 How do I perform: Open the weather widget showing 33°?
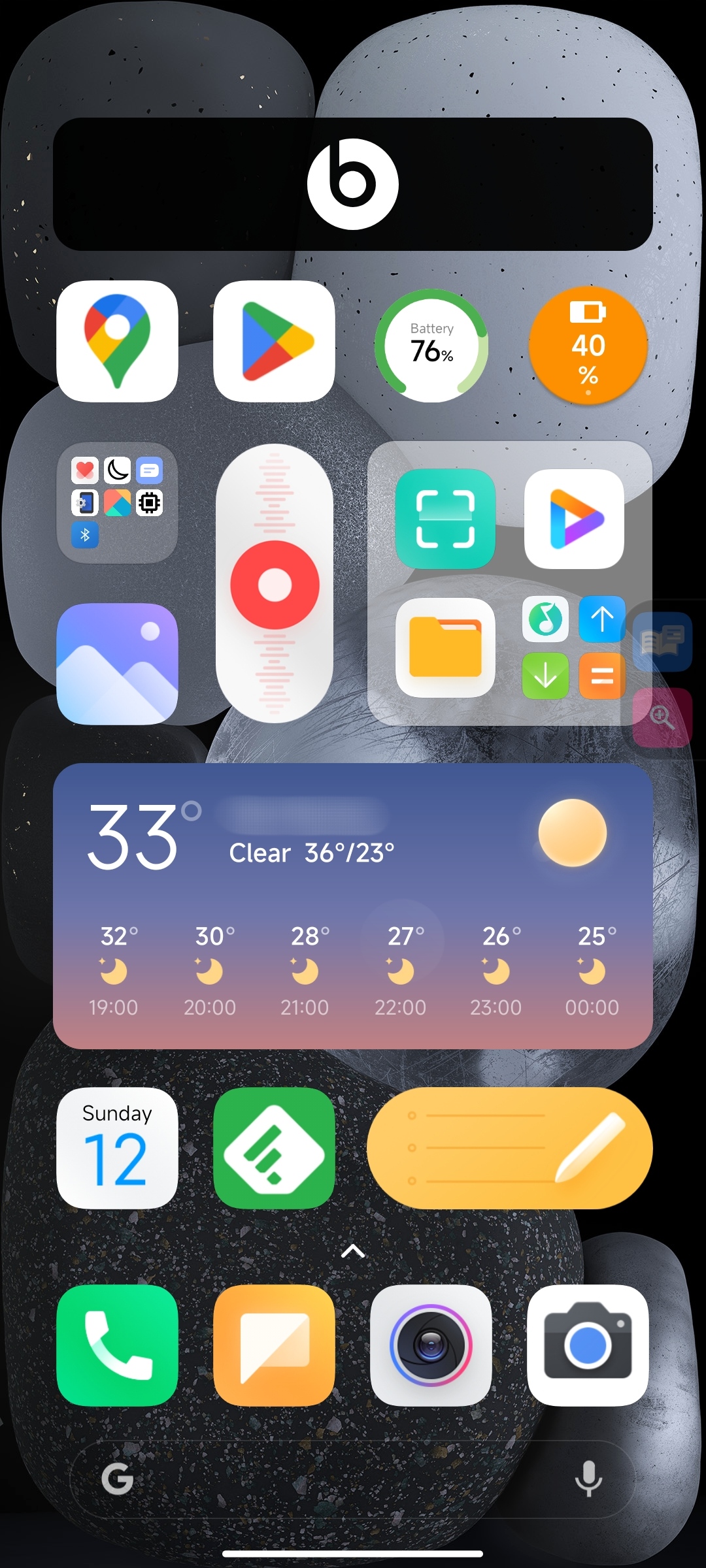[x=353, y=906]
